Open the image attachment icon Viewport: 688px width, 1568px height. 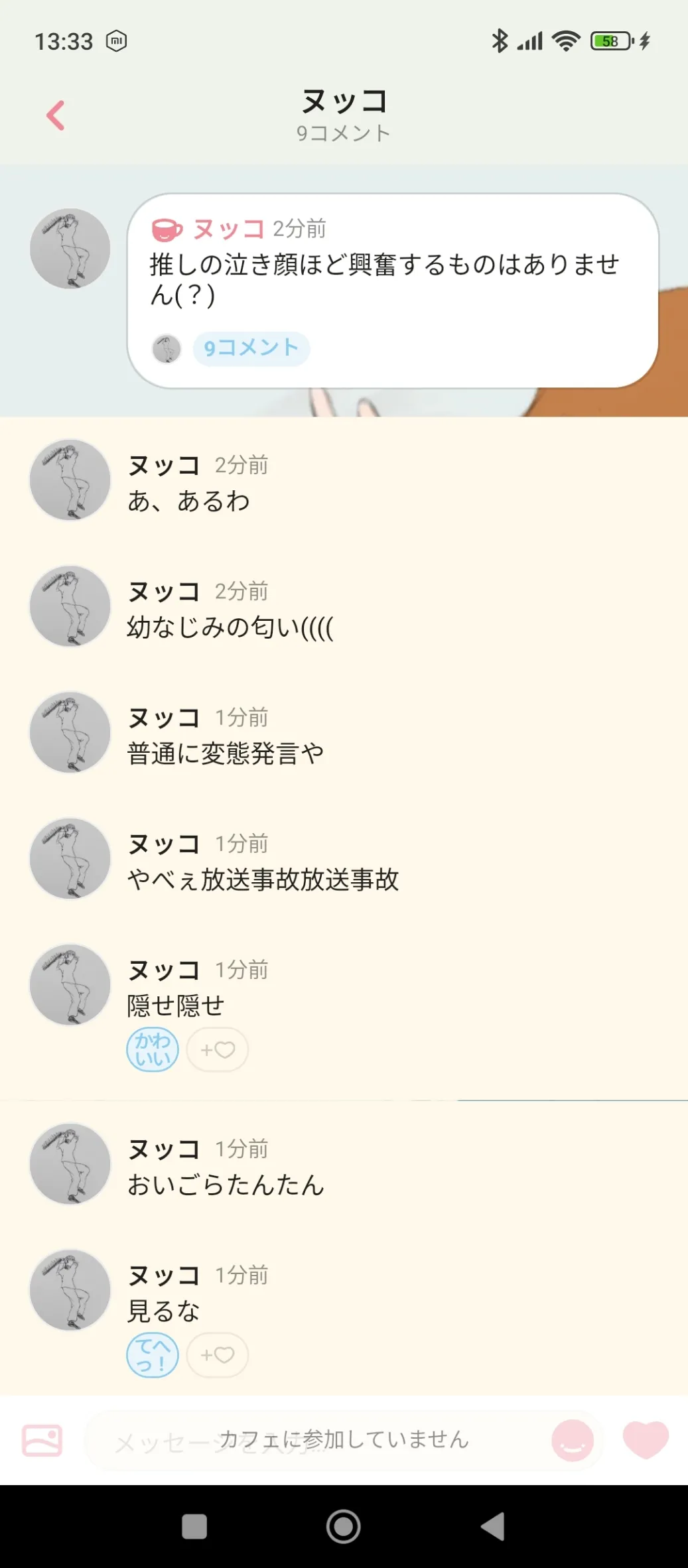tap(42, 1440)
